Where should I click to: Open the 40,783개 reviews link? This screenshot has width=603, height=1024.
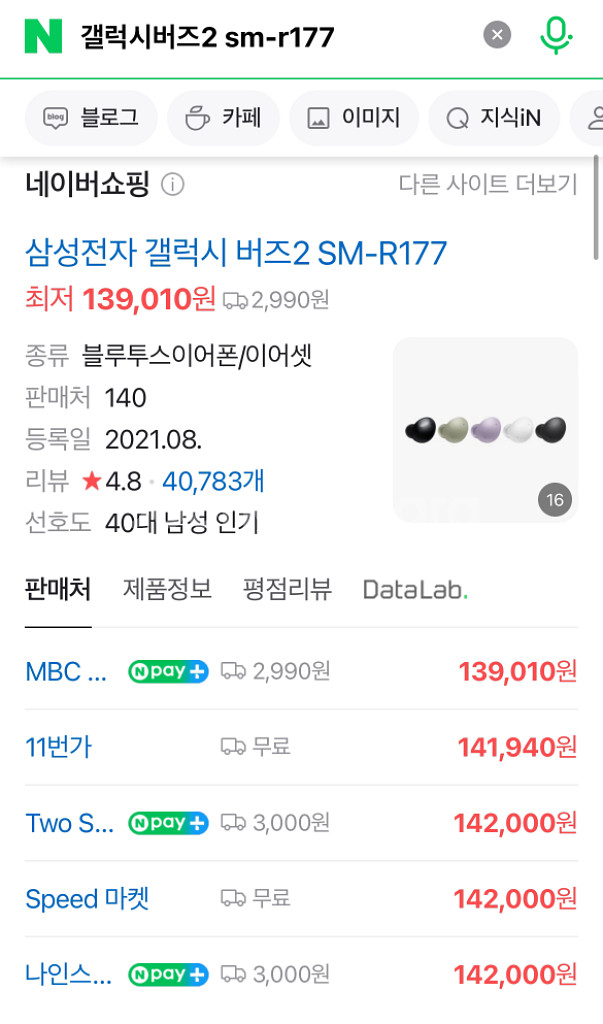click(213, 481)
